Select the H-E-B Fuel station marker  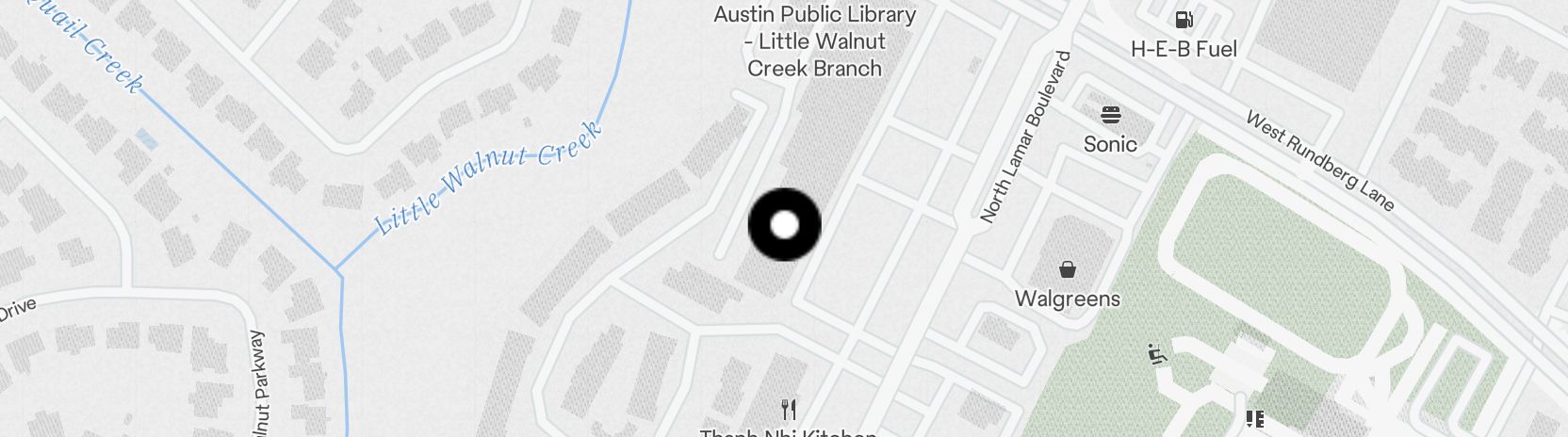(x=1184, y=20)
